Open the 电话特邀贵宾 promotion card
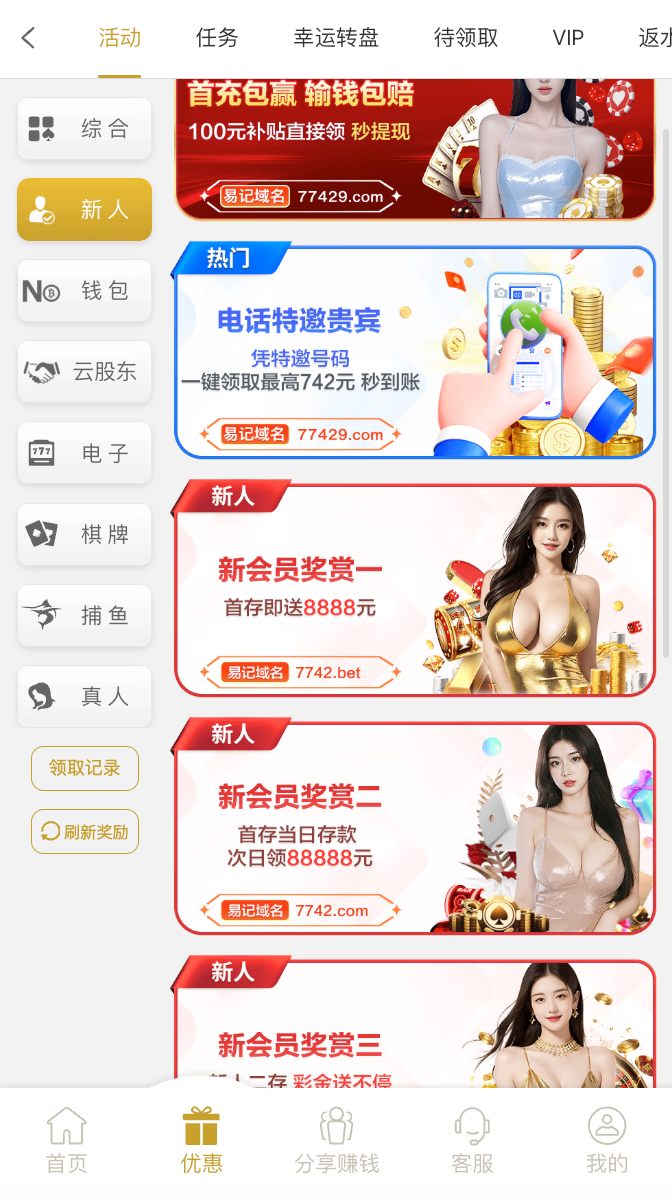The image size is (672, 1197). point(414,352)
